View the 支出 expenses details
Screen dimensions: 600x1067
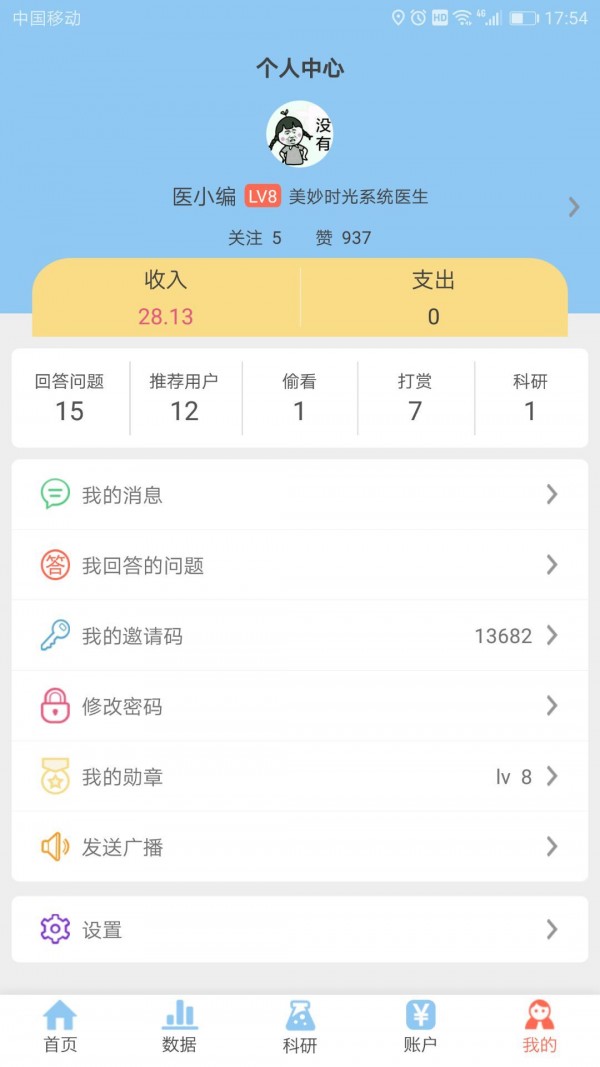(x=433, y=298)
